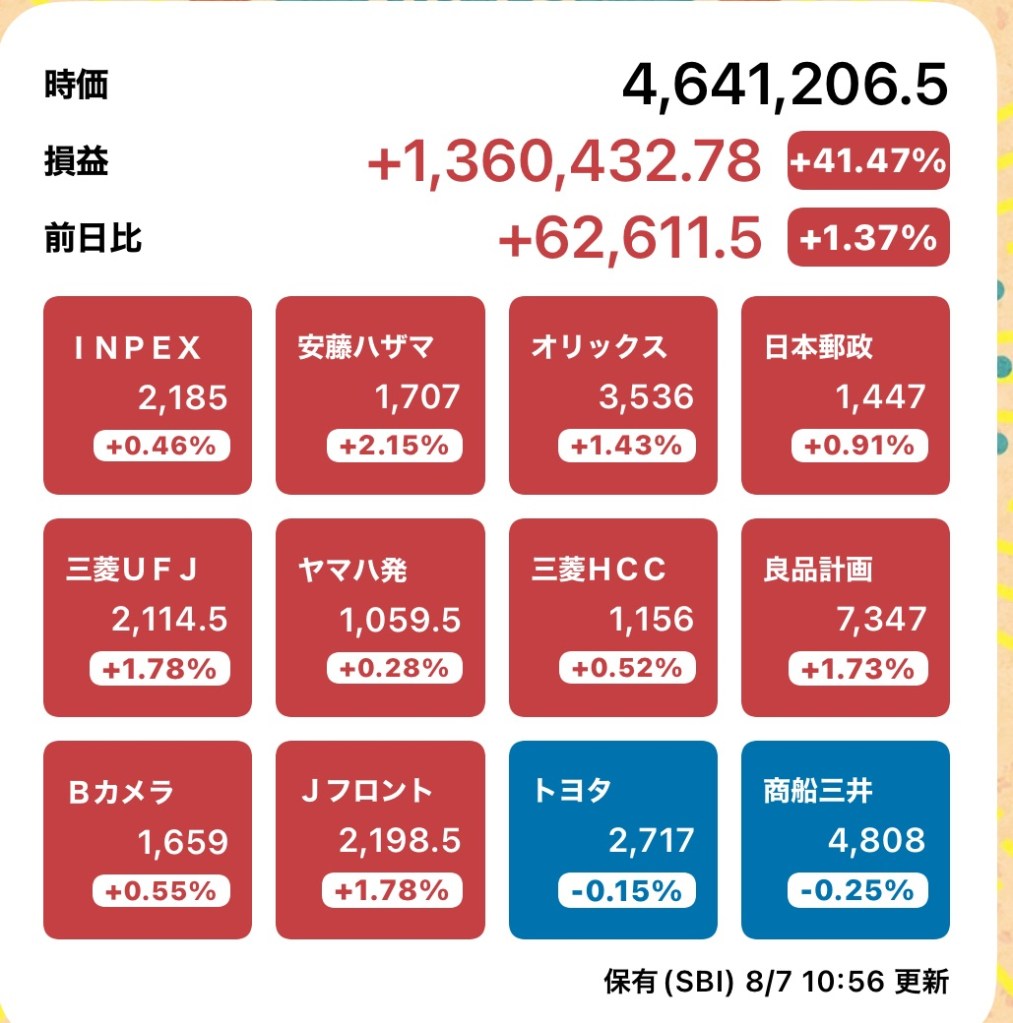Screen dimensions: 1013x1023
Task: Open the INPEX stock tile
Action: [147, 395]
